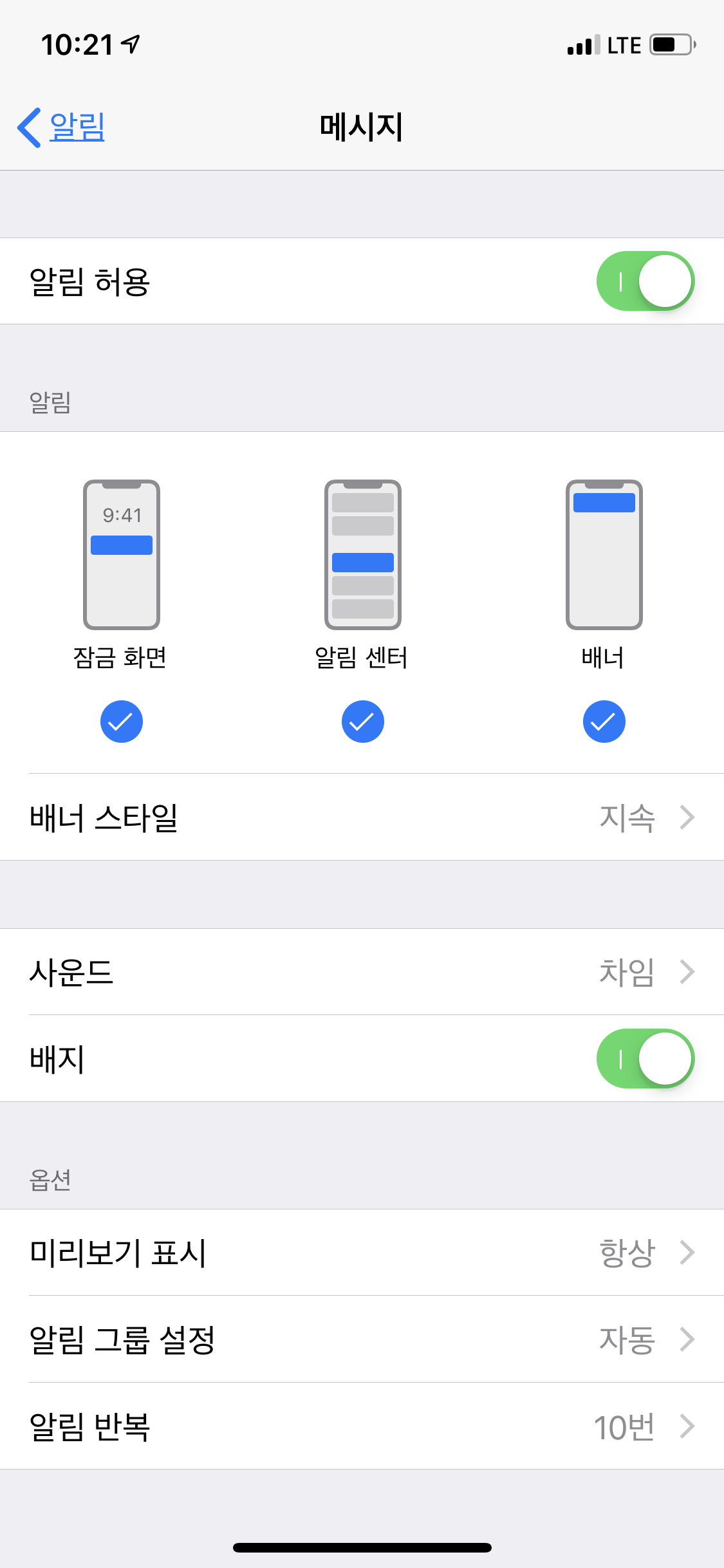The height and width of the screenshot is (1568, 724).
Task: Go back to 알림 settings
Action: point(62,127)
